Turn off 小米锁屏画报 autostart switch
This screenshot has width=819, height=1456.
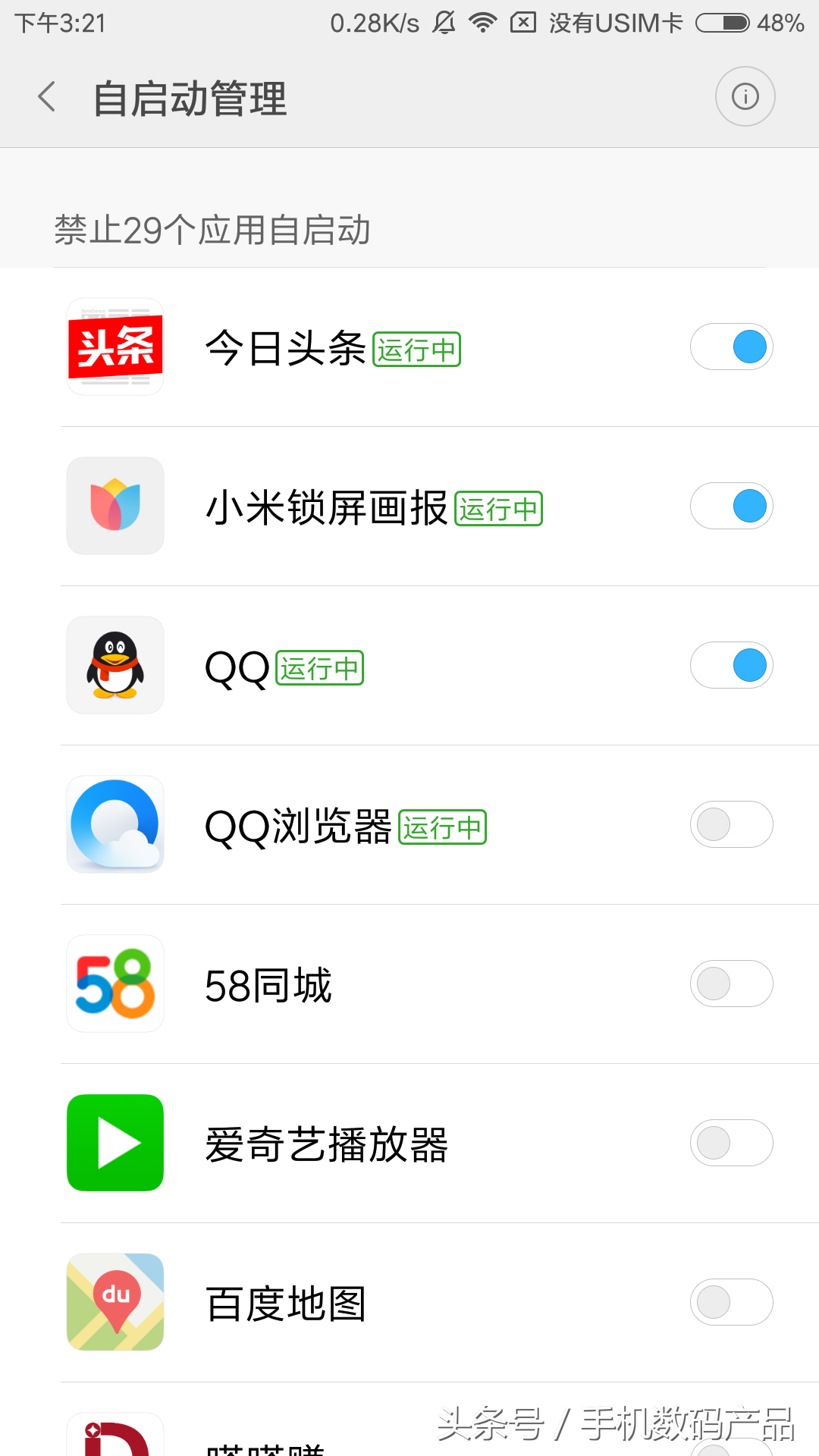pyautogui.click(x=731, y=507)
